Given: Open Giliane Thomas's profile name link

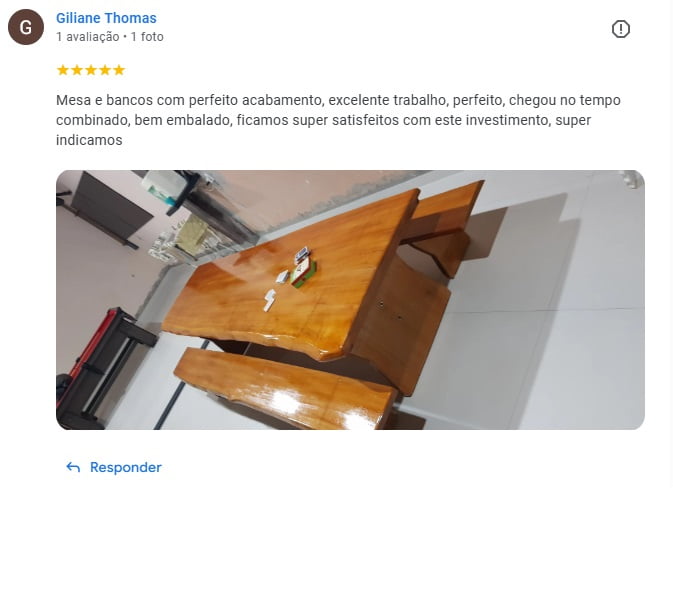Looking at the screenshot, I should click(106, 18).
